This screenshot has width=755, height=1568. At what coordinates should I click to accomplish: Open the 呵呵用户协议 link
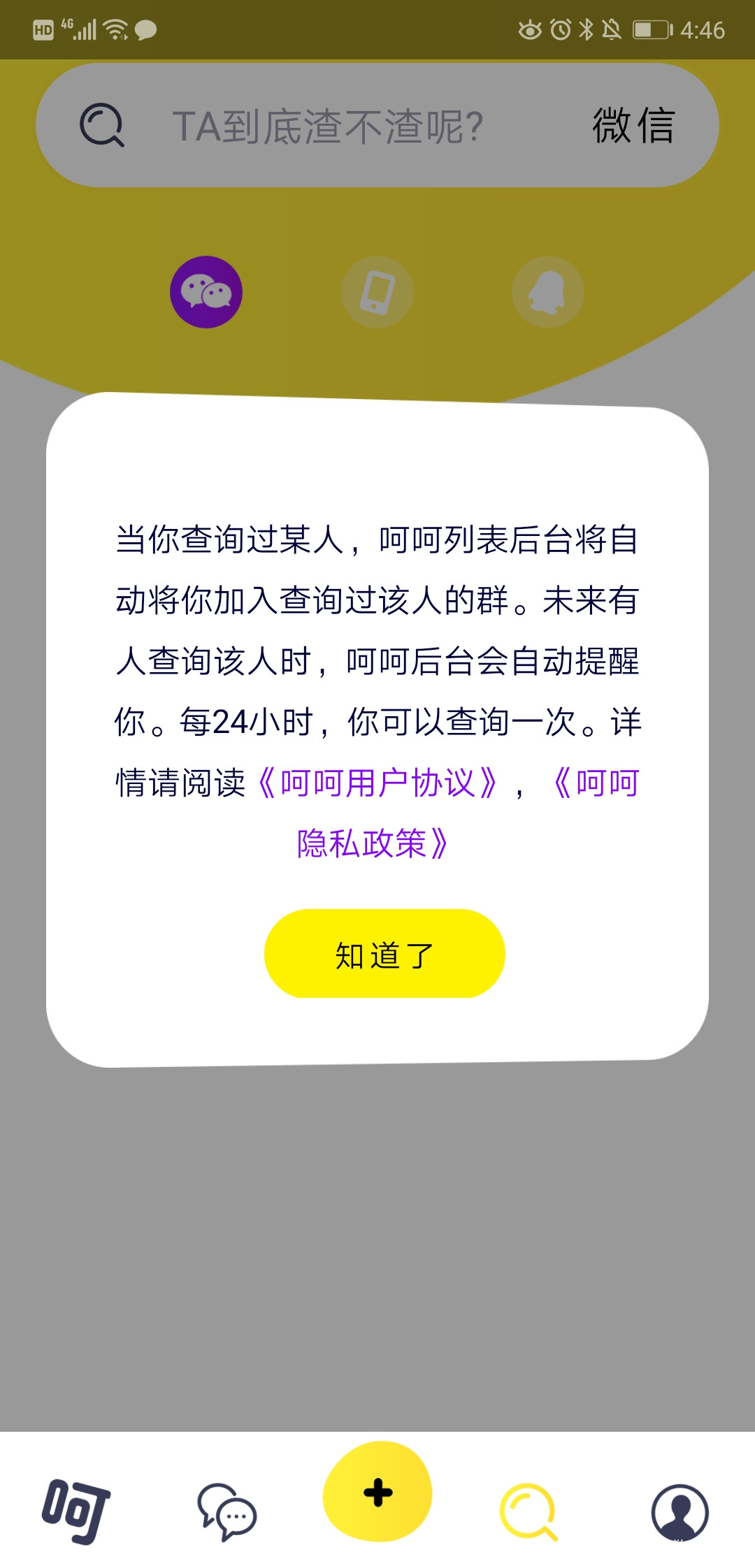[377, 783]
